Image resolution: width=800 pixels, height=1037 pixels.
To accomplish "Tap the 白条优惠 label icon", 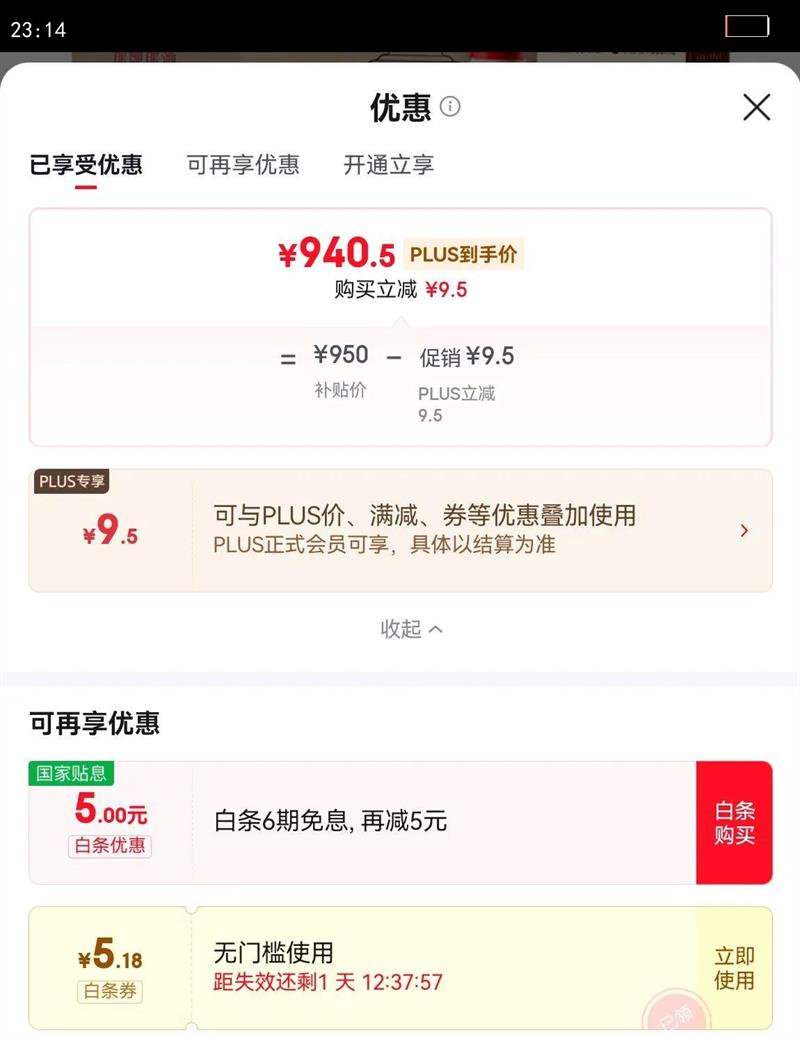I will click(x=107, y=847).
